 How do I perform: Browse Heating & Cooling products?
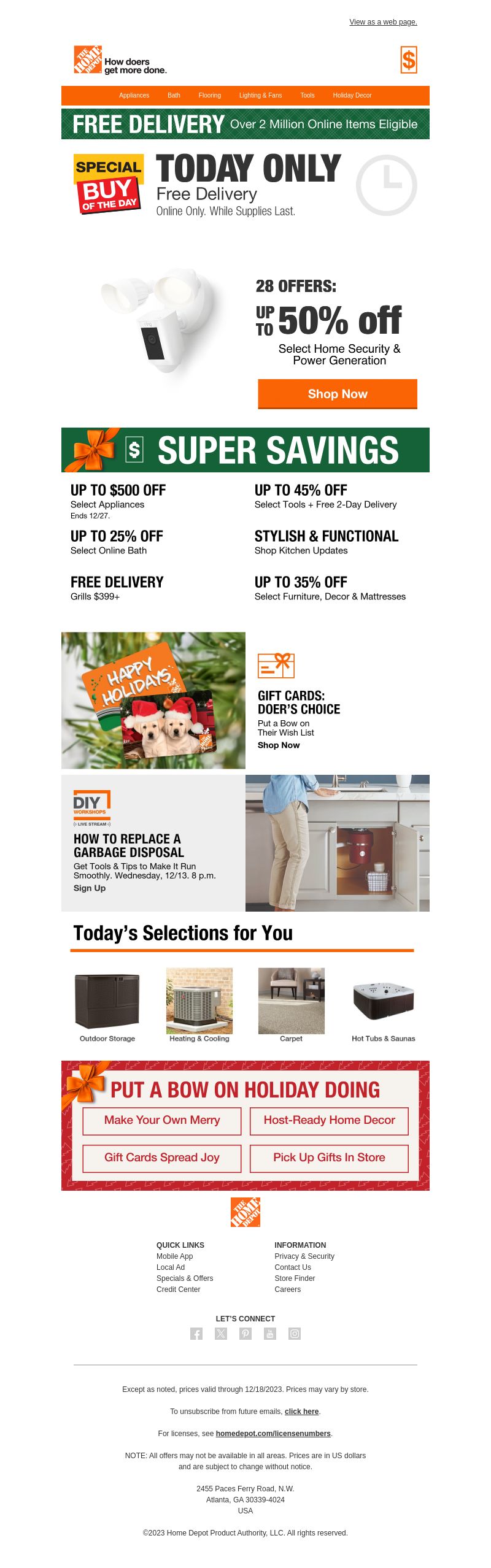(x=199, y=1006)
